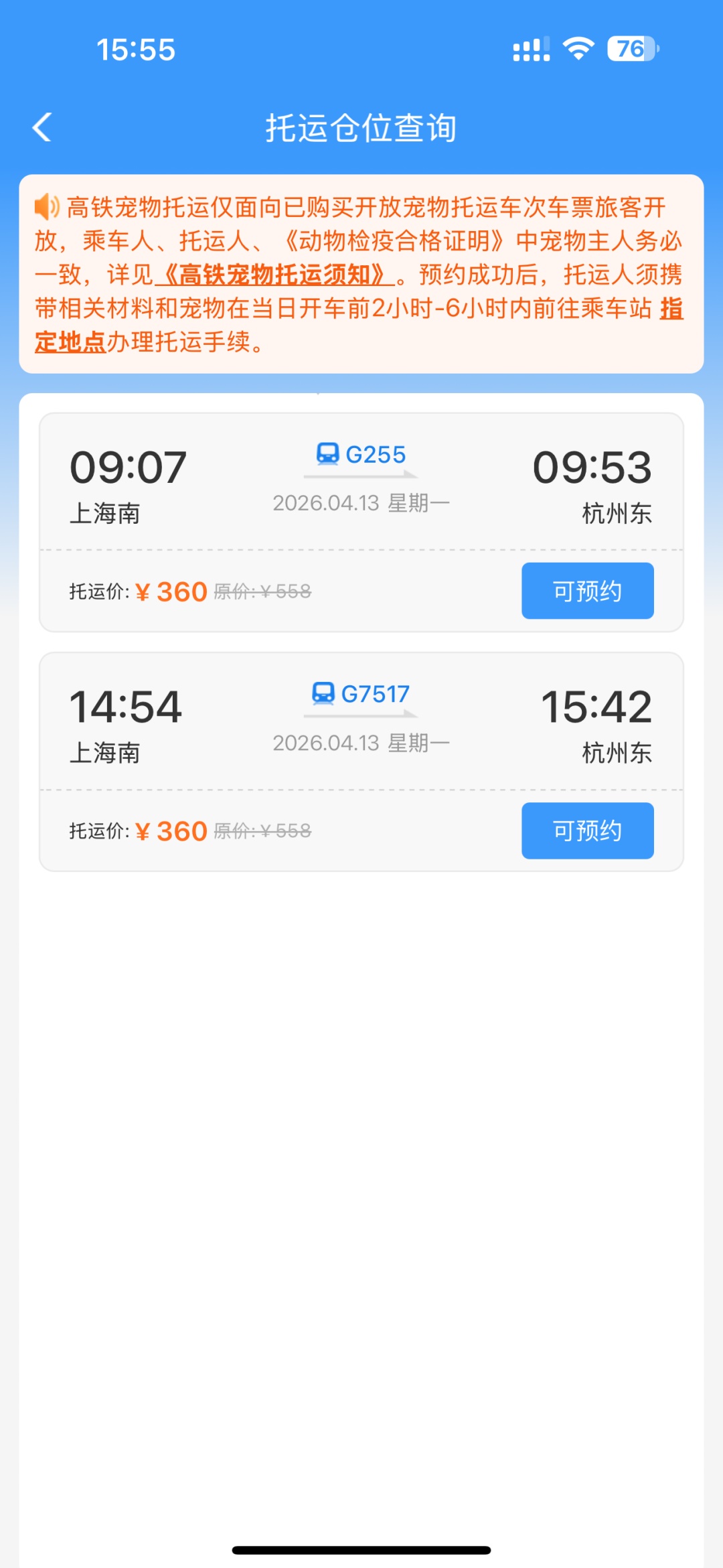Go back from 托运仓位查询 page
Image resolution: width=723 pixels, height=1568 pixels.
point(42,127)
